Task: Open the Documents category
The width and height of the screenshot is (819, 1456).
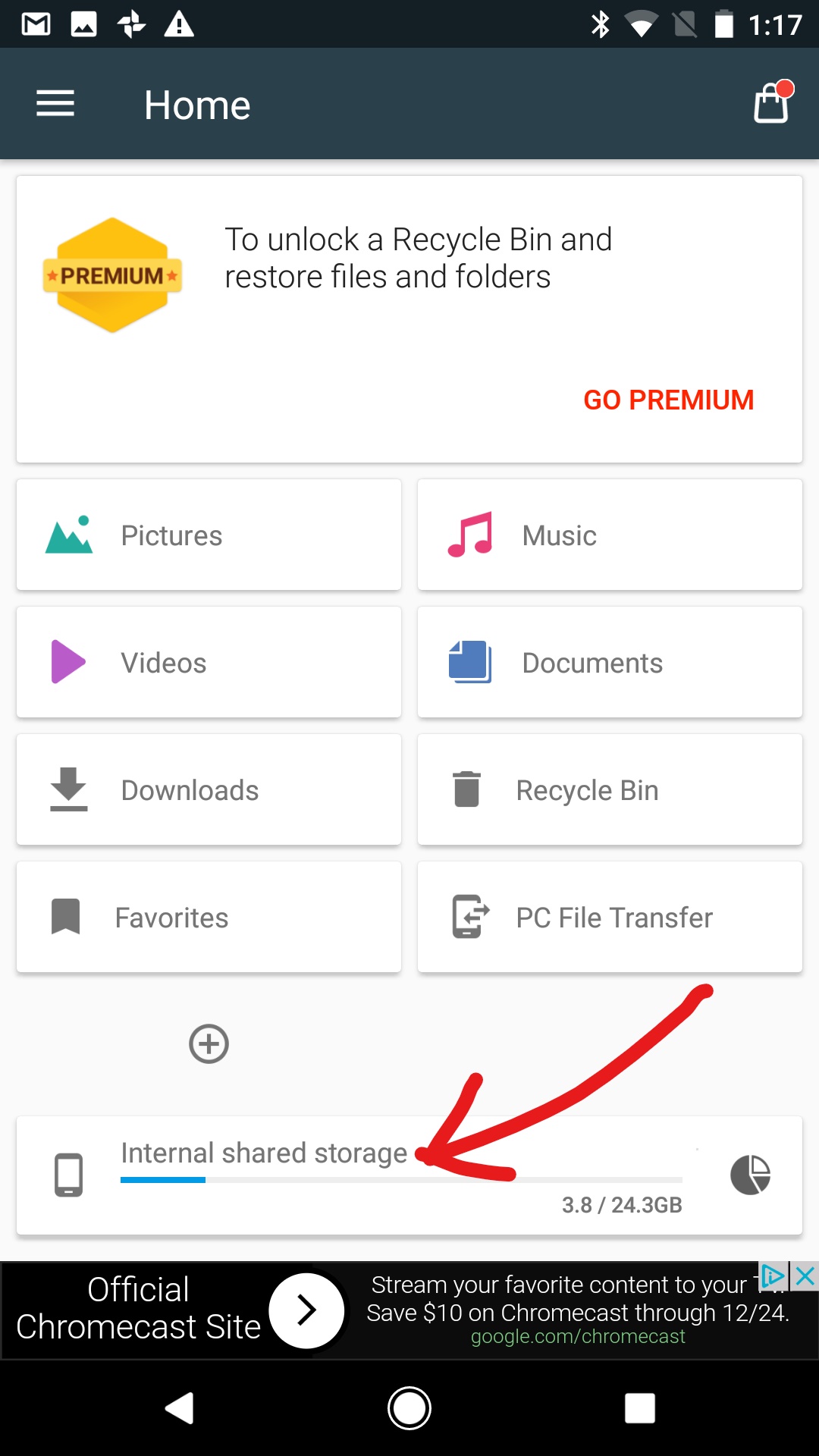Action: 610,663
